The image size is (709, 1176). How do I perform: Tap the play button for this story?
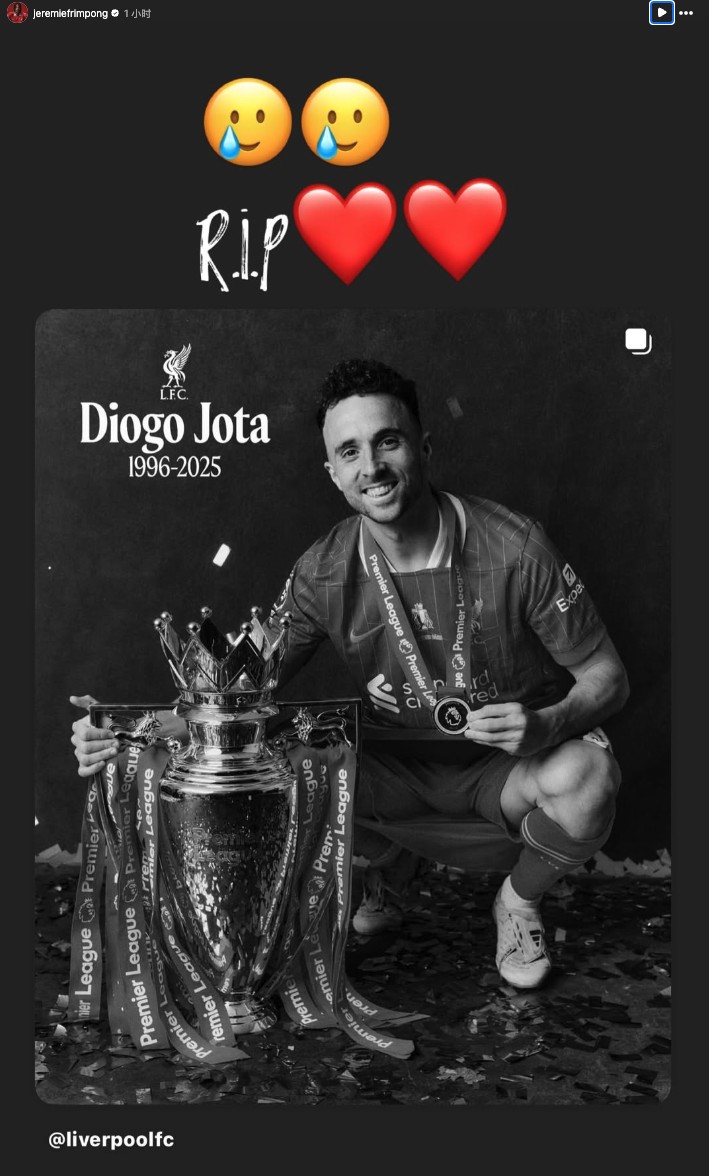pos(661,13)
